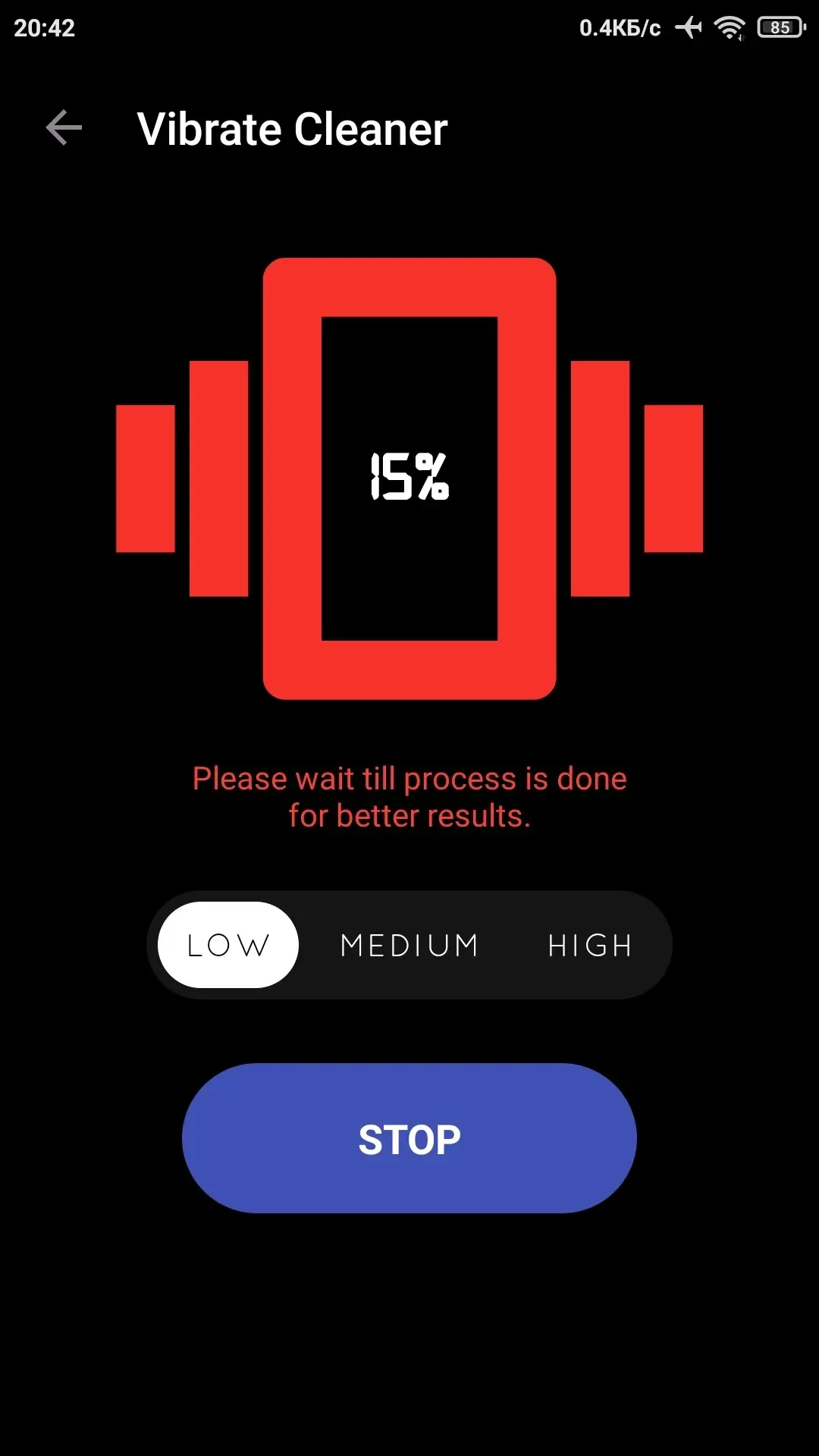Switch to MEDIUM vibration intensity
Screen dimensions: 819x1456
tap(409, 945)
